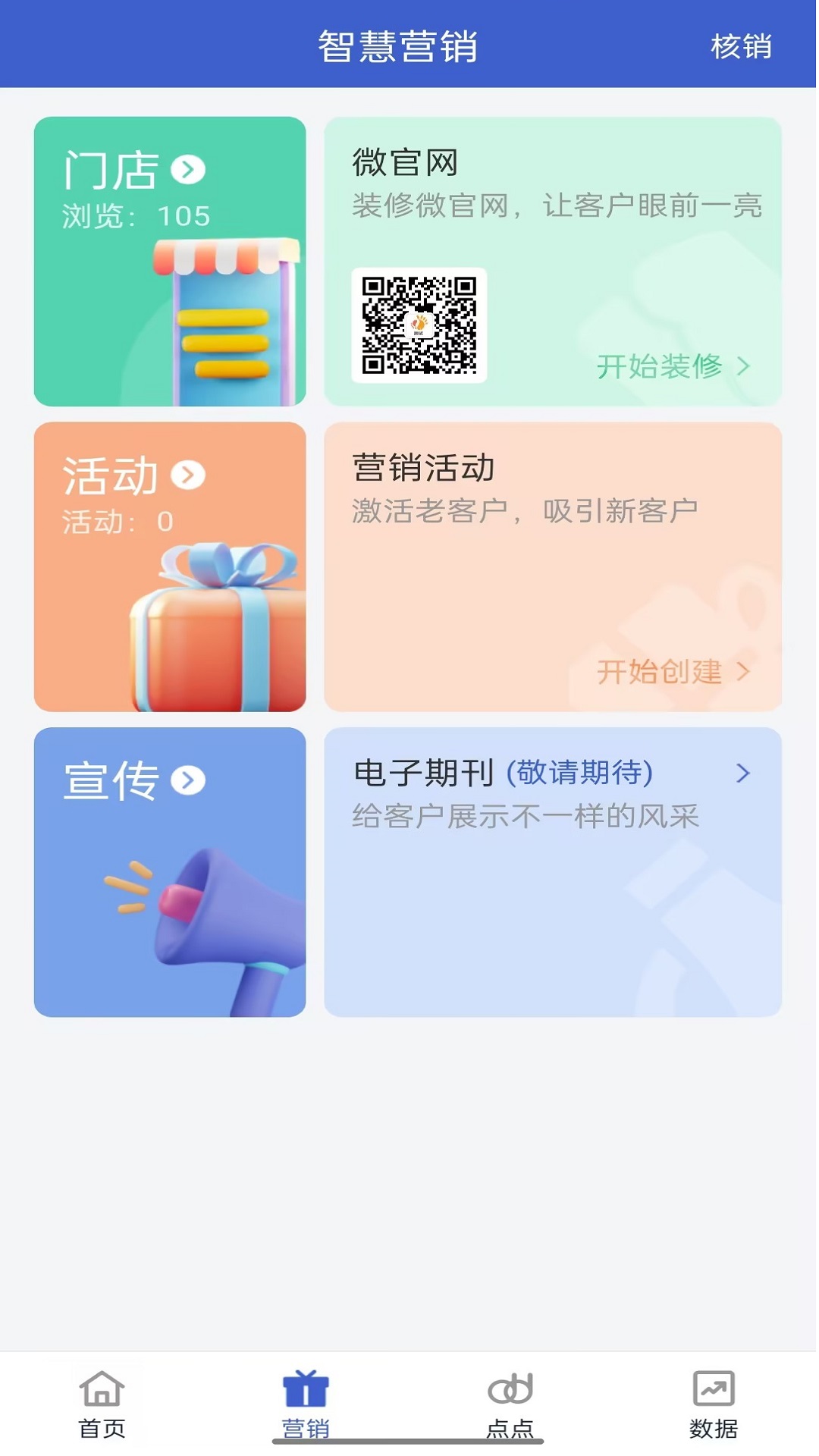Image resolution: width=819 pixels, height=1456 pixels.
Task: Tap 开始创建 to create a marketing activity
Action: pyautogui.click(x=672, y=671)
